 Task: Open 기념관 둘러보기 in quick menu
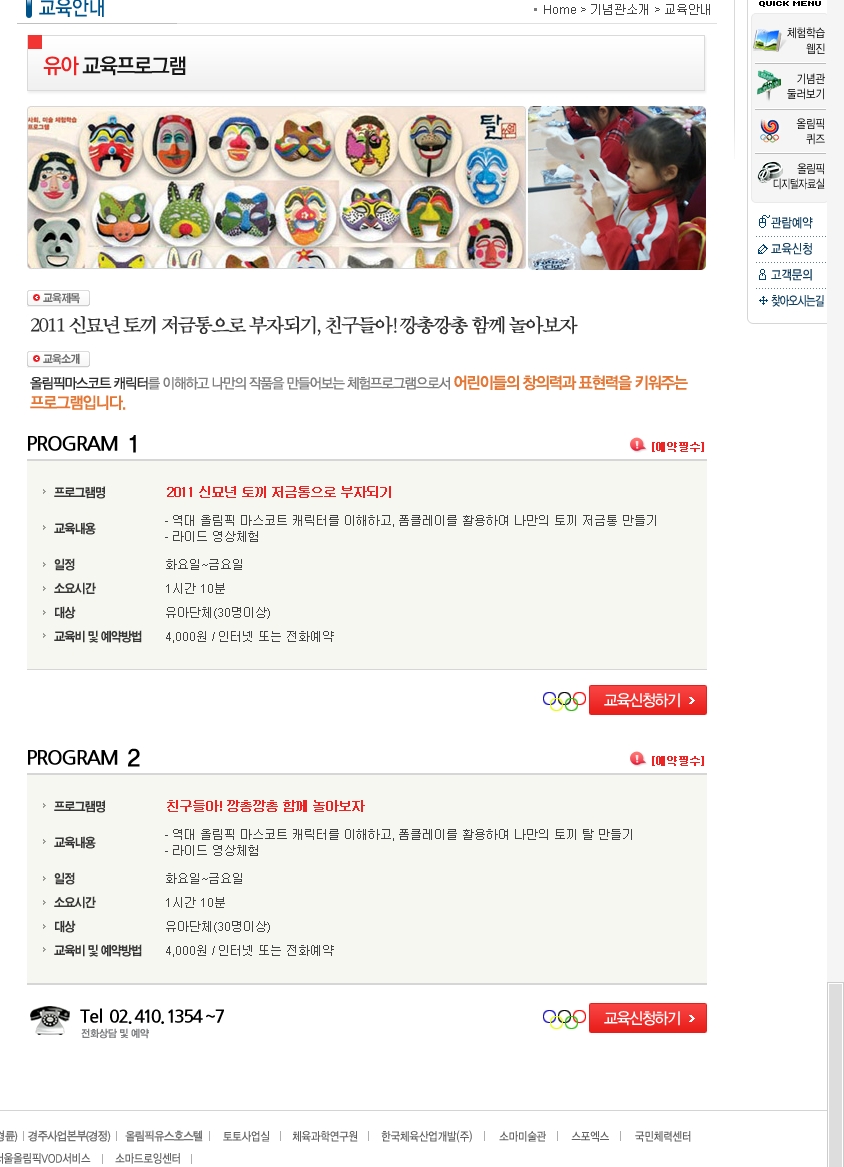(790, 86)
